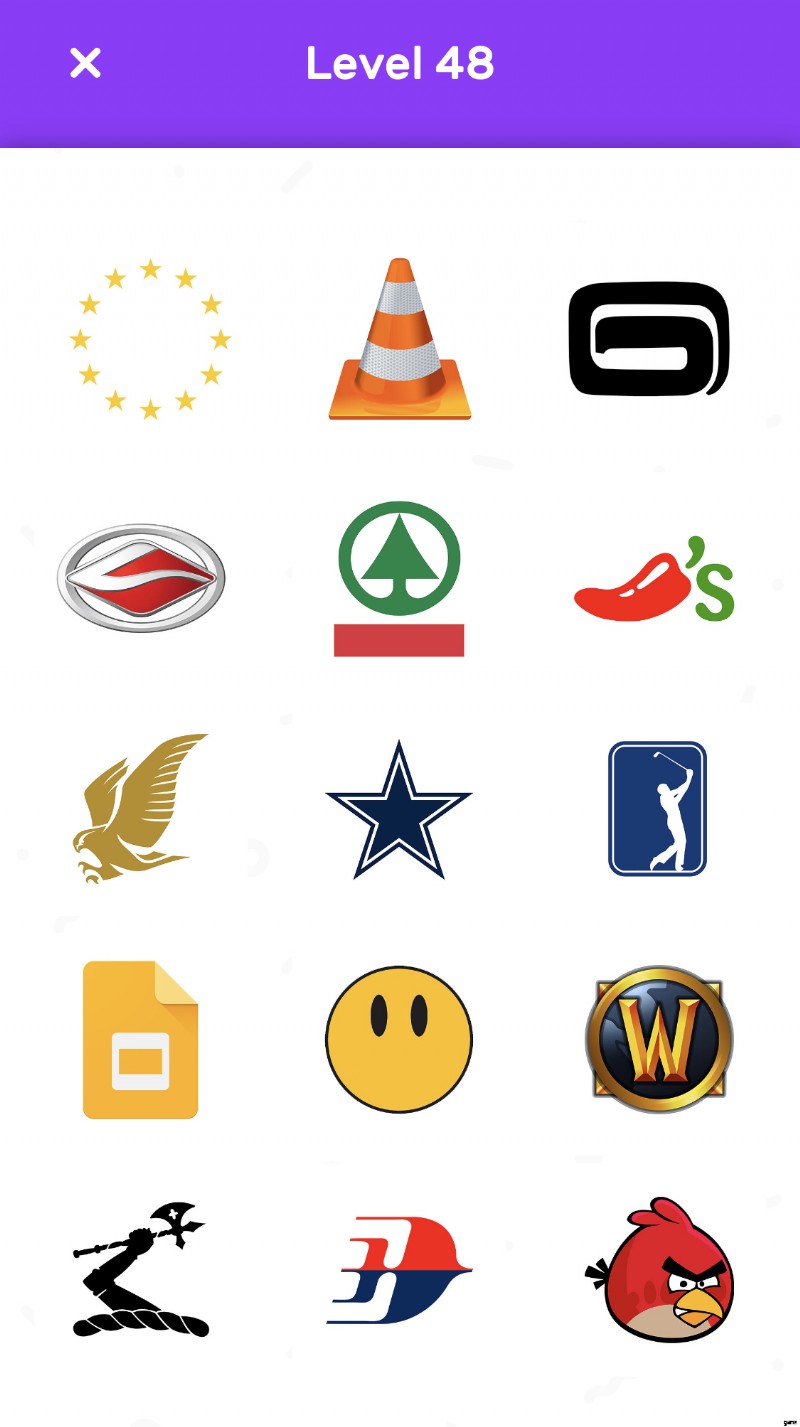Open the circle of yellow stars logo
This screenshot has width=800, height=1427.
150,339
